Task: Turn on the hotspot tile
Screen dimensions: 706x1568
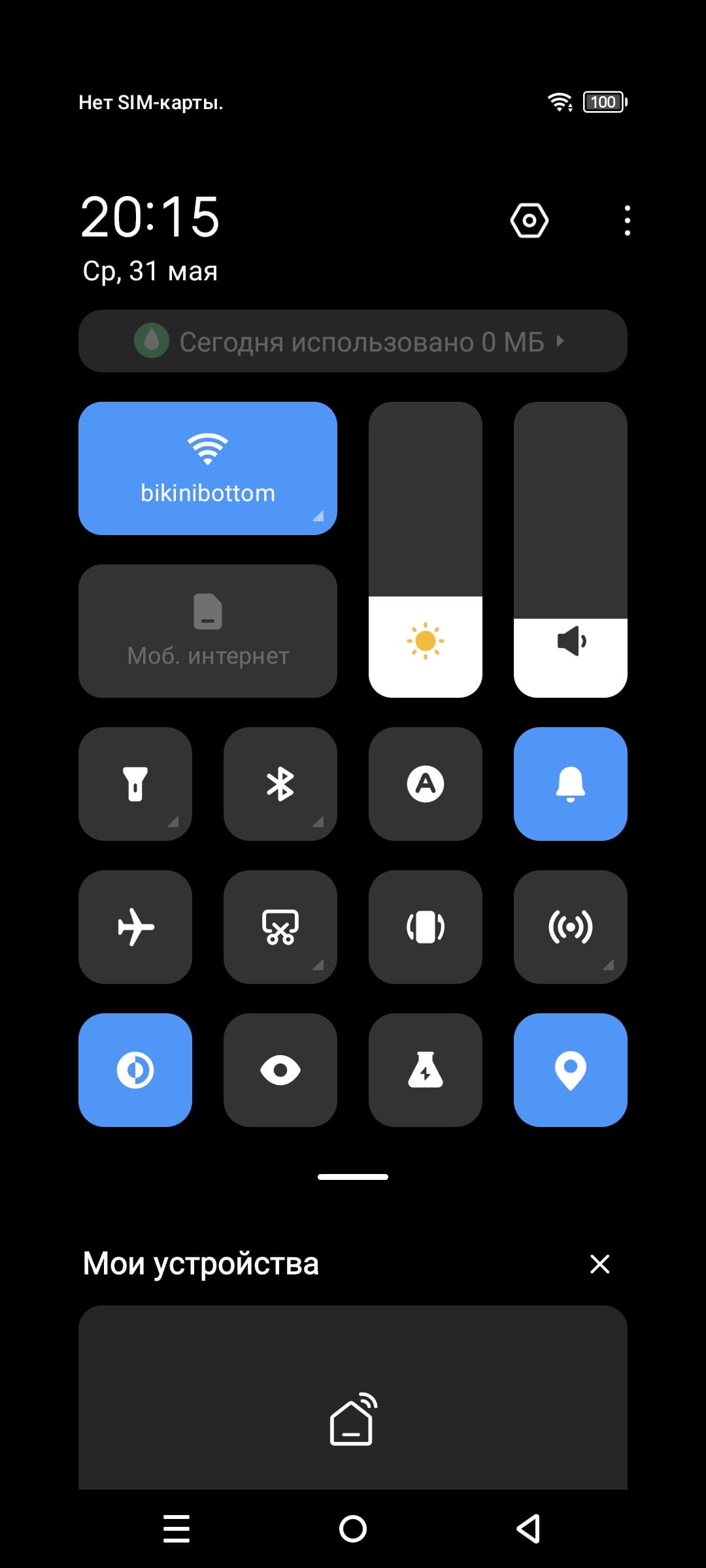Action: tap(571, 927)
